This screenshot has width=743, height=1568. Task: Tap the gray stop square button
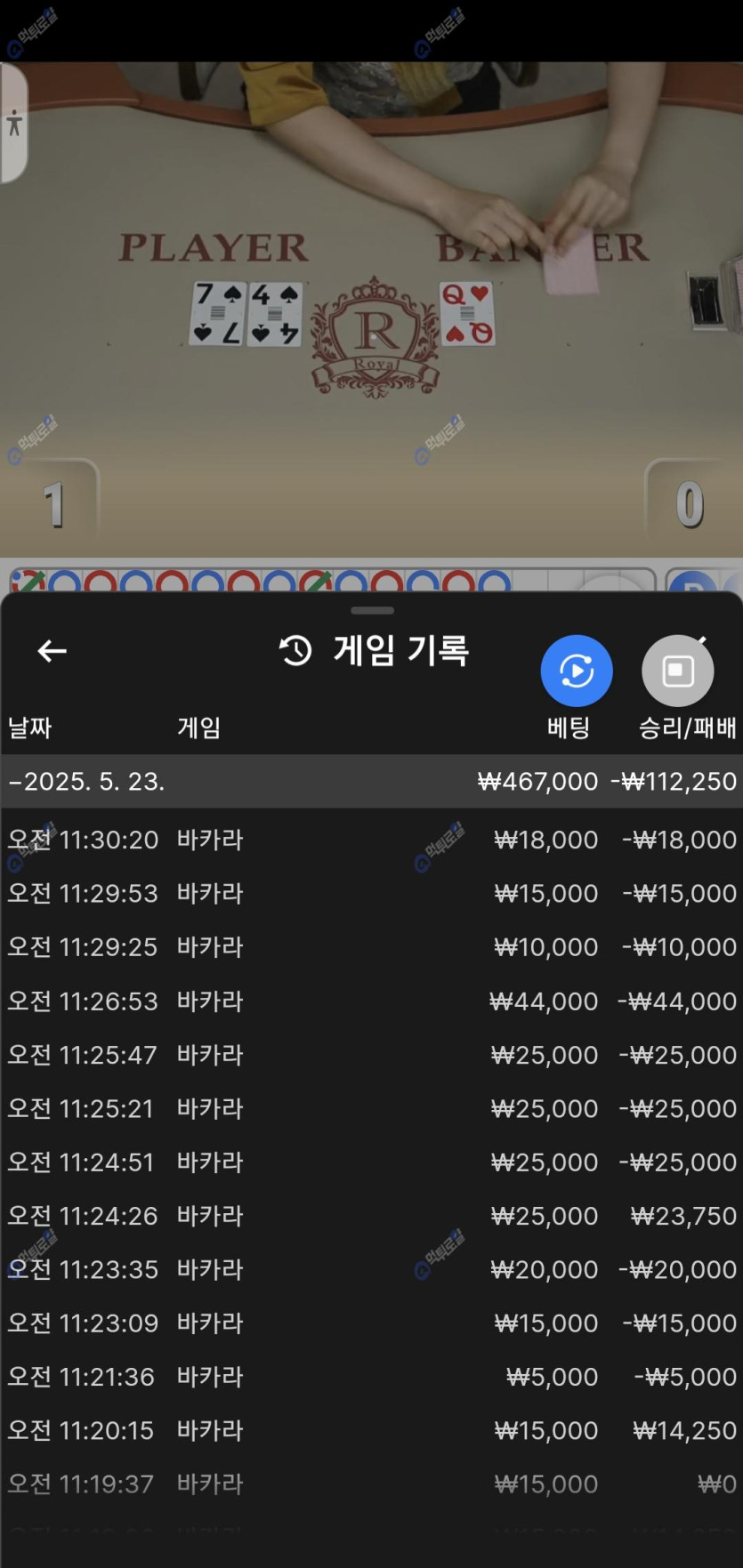click(677, 671)
